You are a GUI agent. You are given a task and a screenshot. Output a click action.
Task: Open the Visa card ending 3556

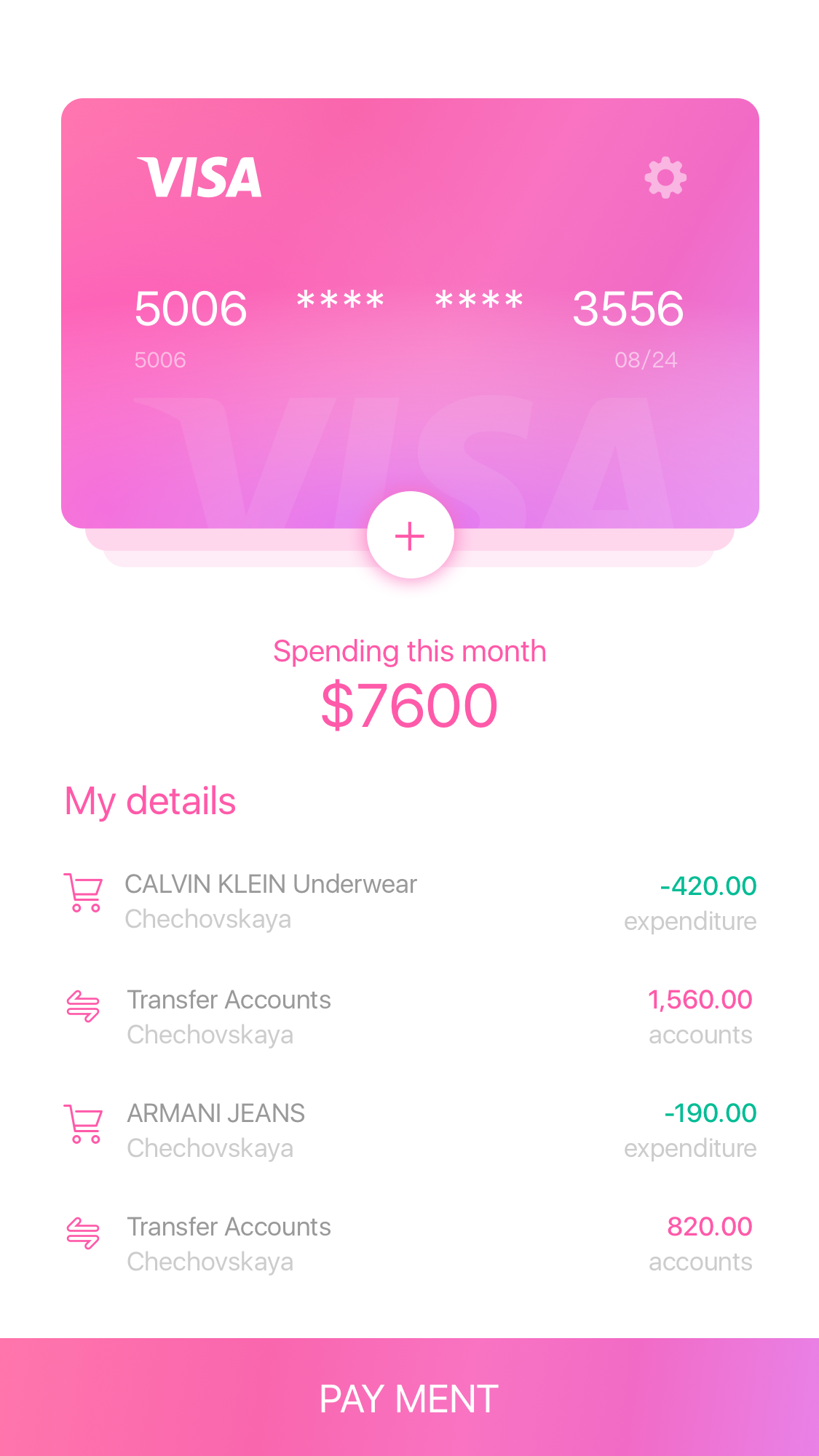click(410, 313)
